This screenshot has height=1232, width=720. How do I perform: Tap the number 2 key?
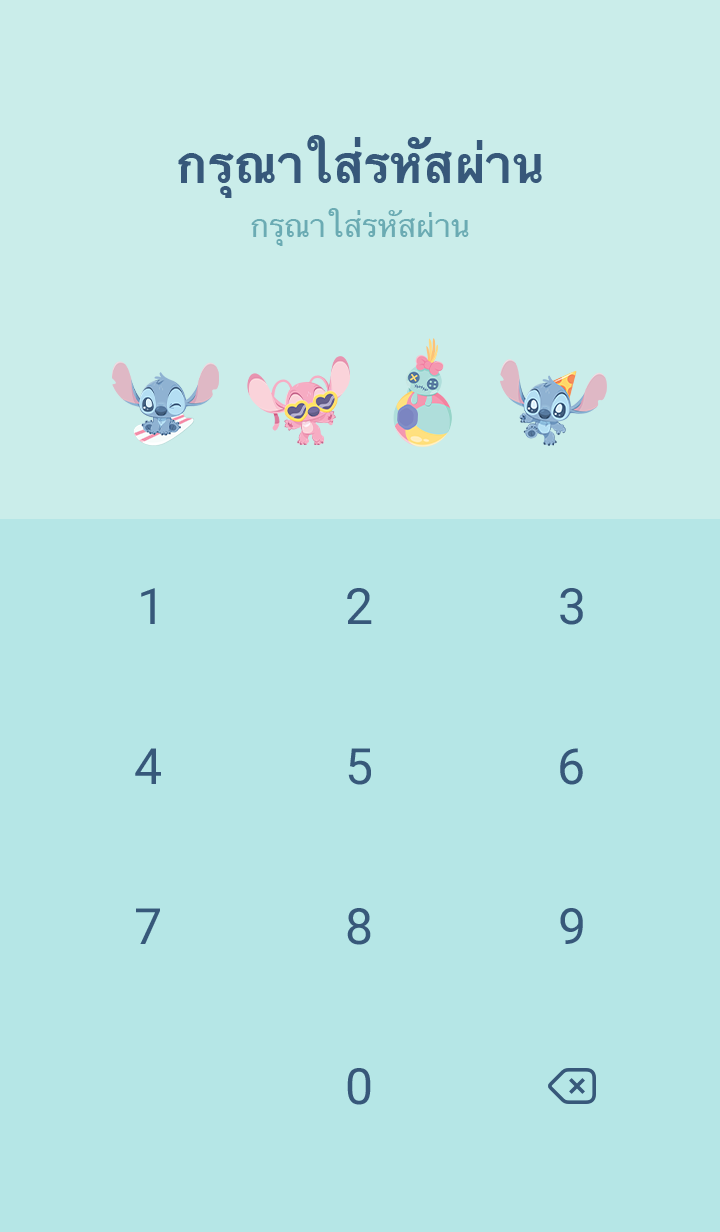coord(359,607)
